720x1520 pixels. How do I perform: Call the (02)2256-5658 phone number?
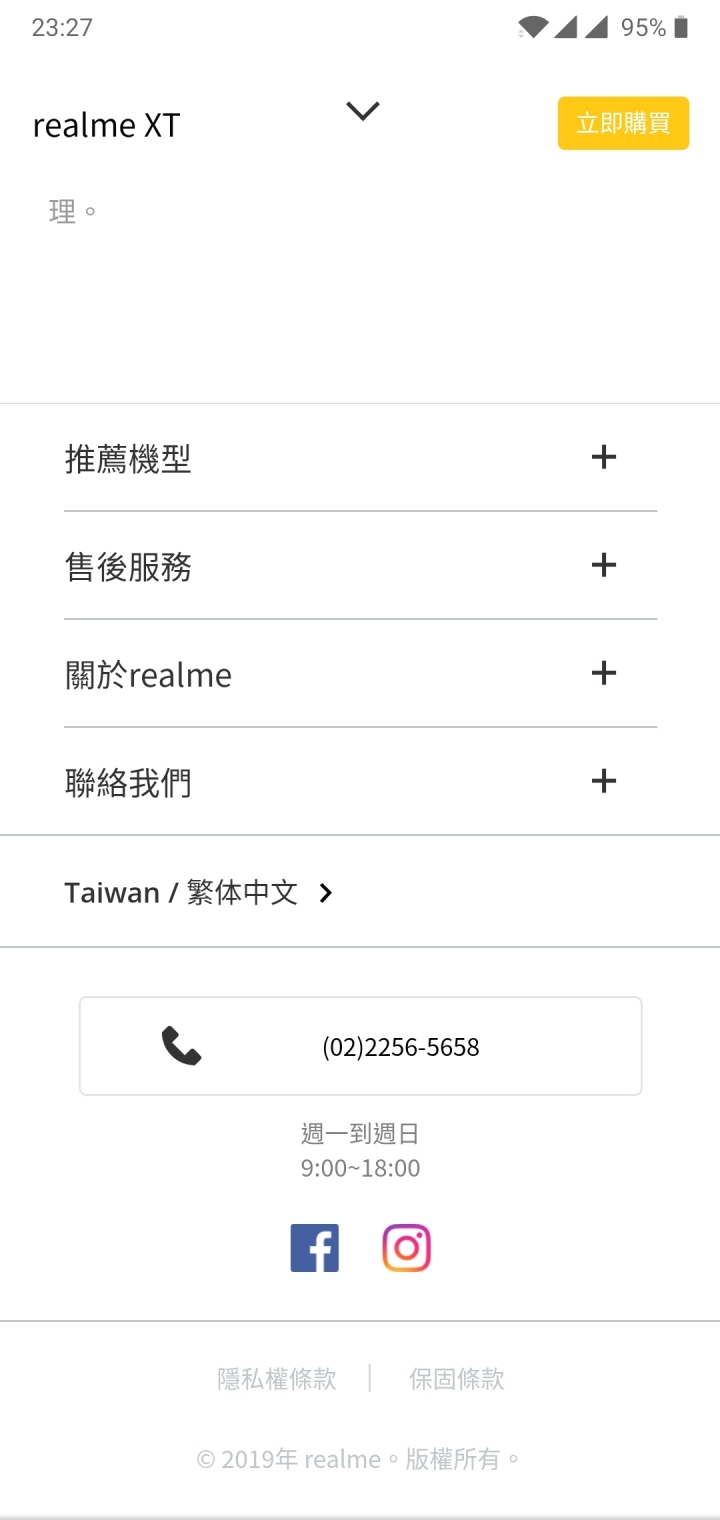point(360,1046)
